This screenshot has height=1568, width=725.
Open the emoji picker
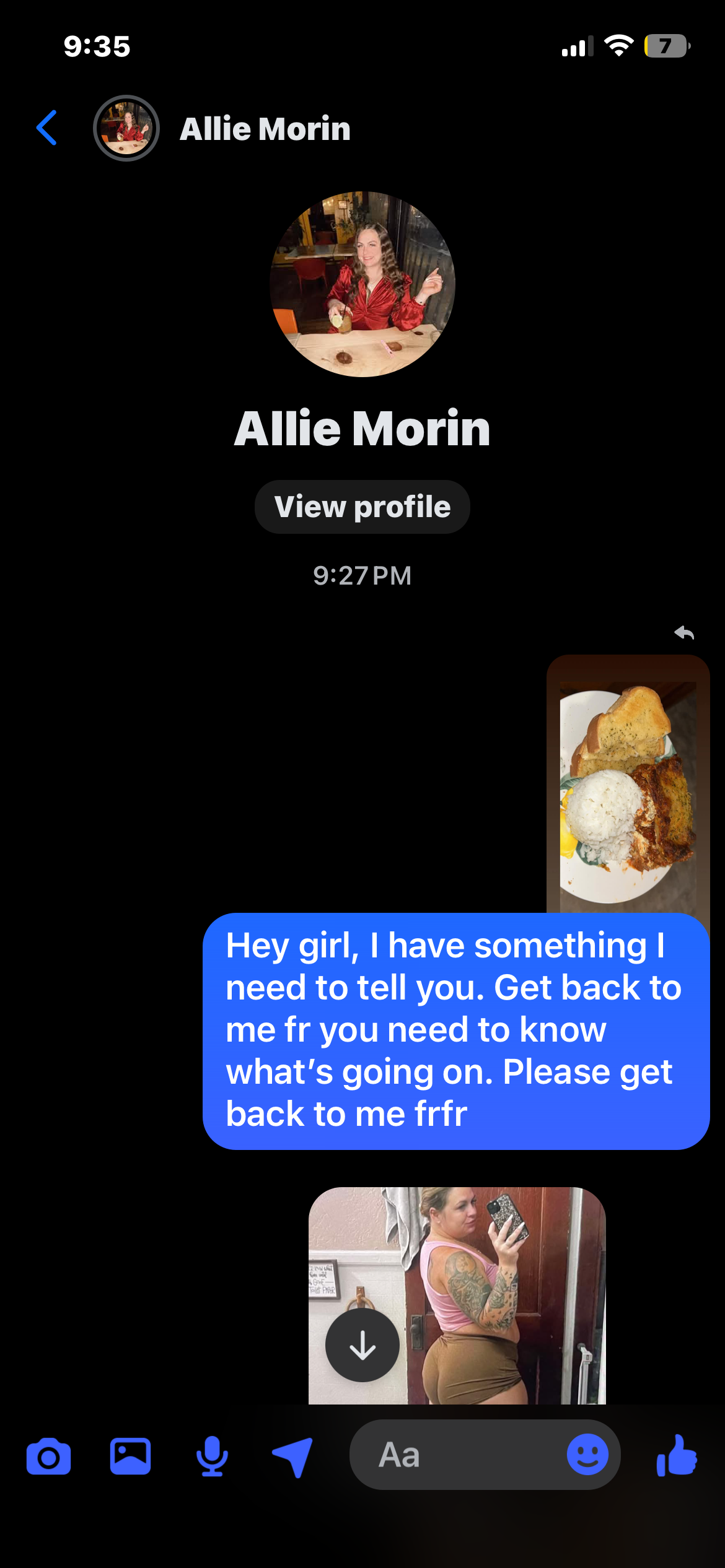coord(587,1455)
